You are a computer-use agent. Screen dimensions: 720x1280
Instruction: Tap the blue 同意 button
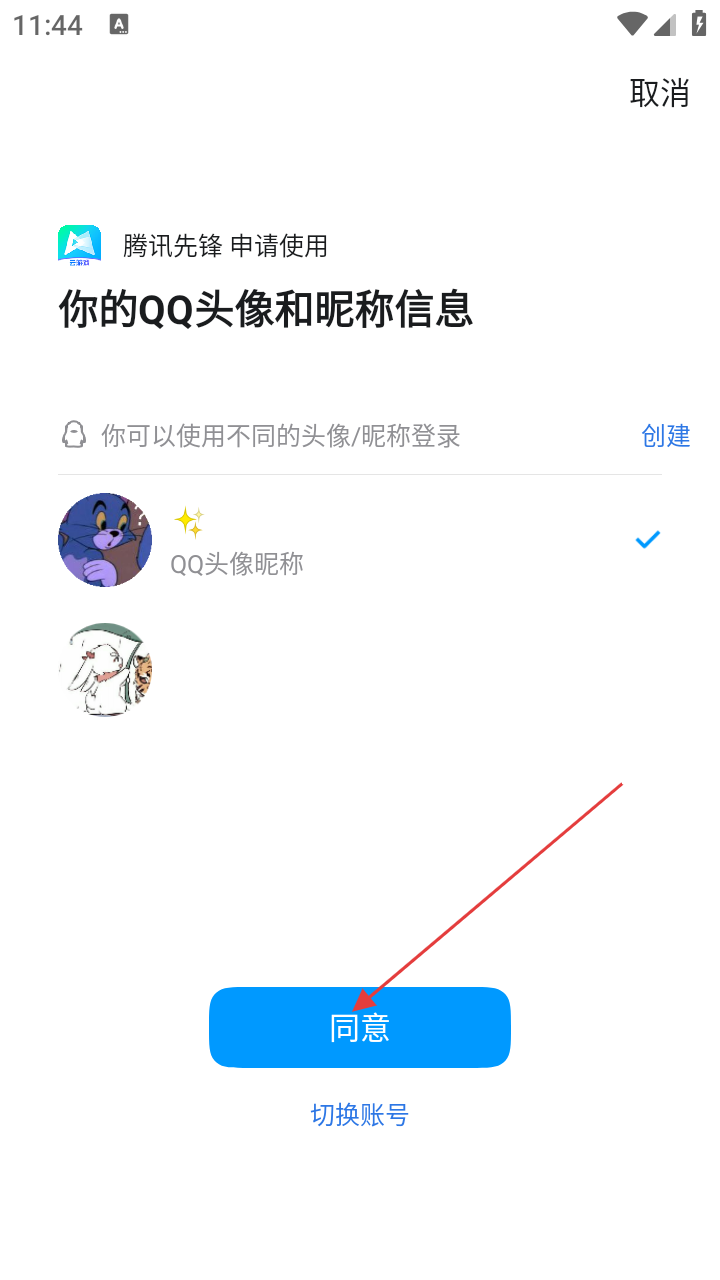360,1027
